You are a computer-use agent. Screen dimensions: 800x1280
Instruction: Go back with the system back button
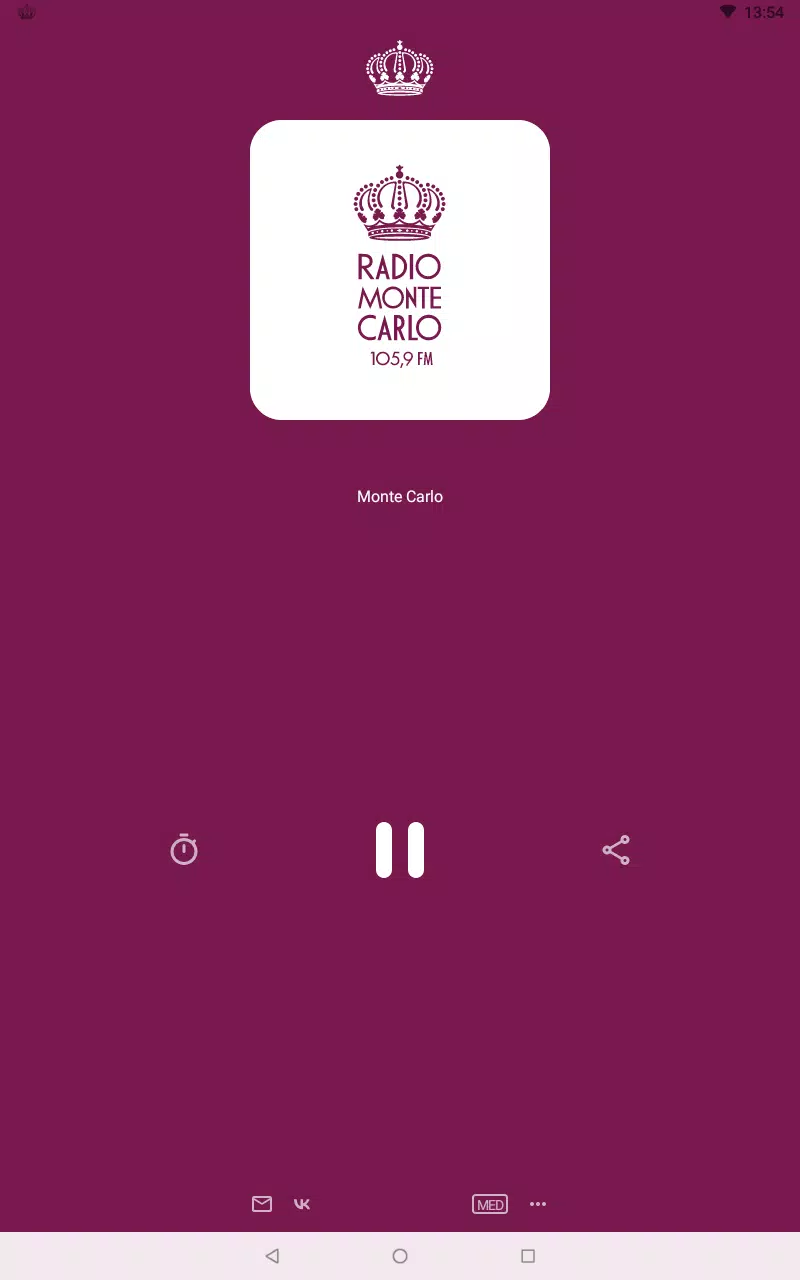coord(272,1256)
